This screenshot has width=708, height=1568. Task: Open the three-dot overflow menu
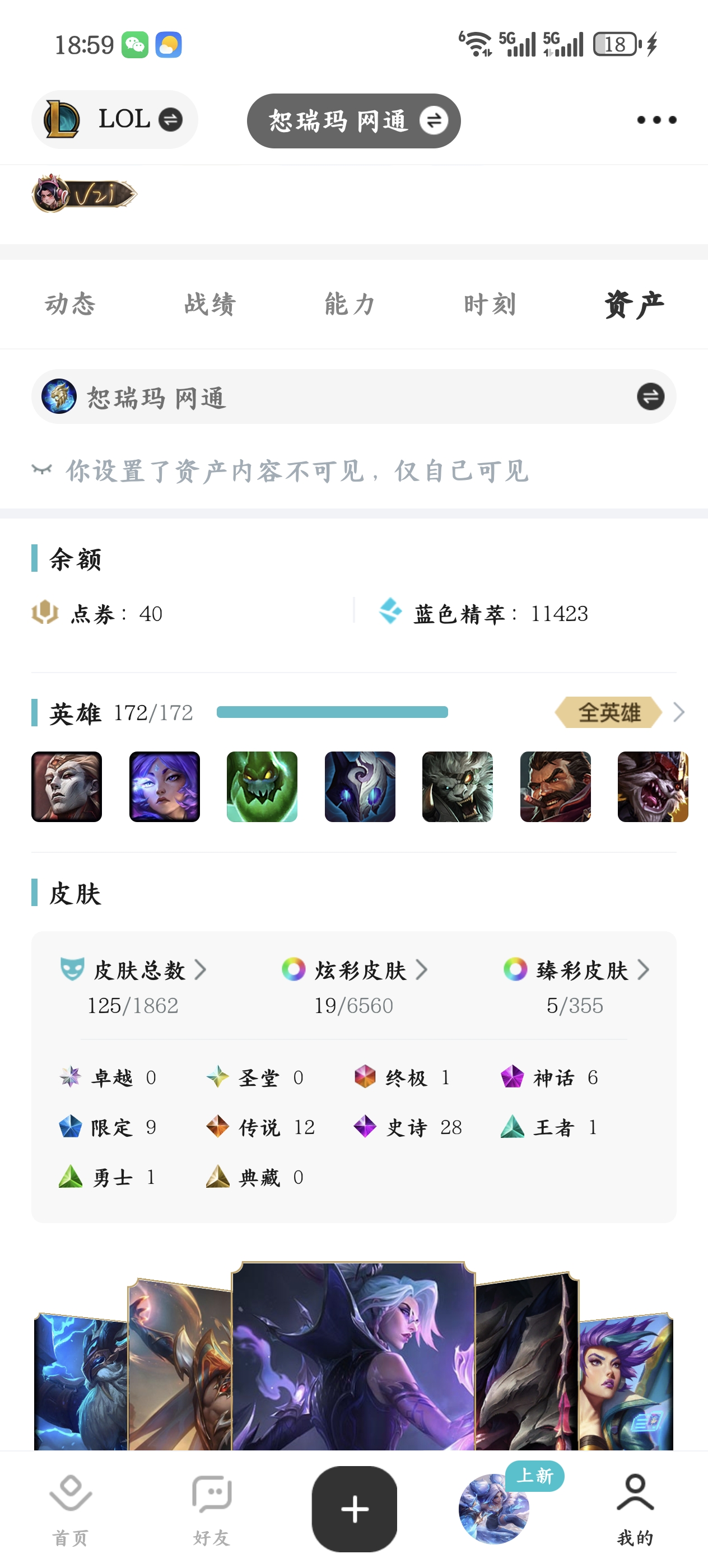pos(656,120)
